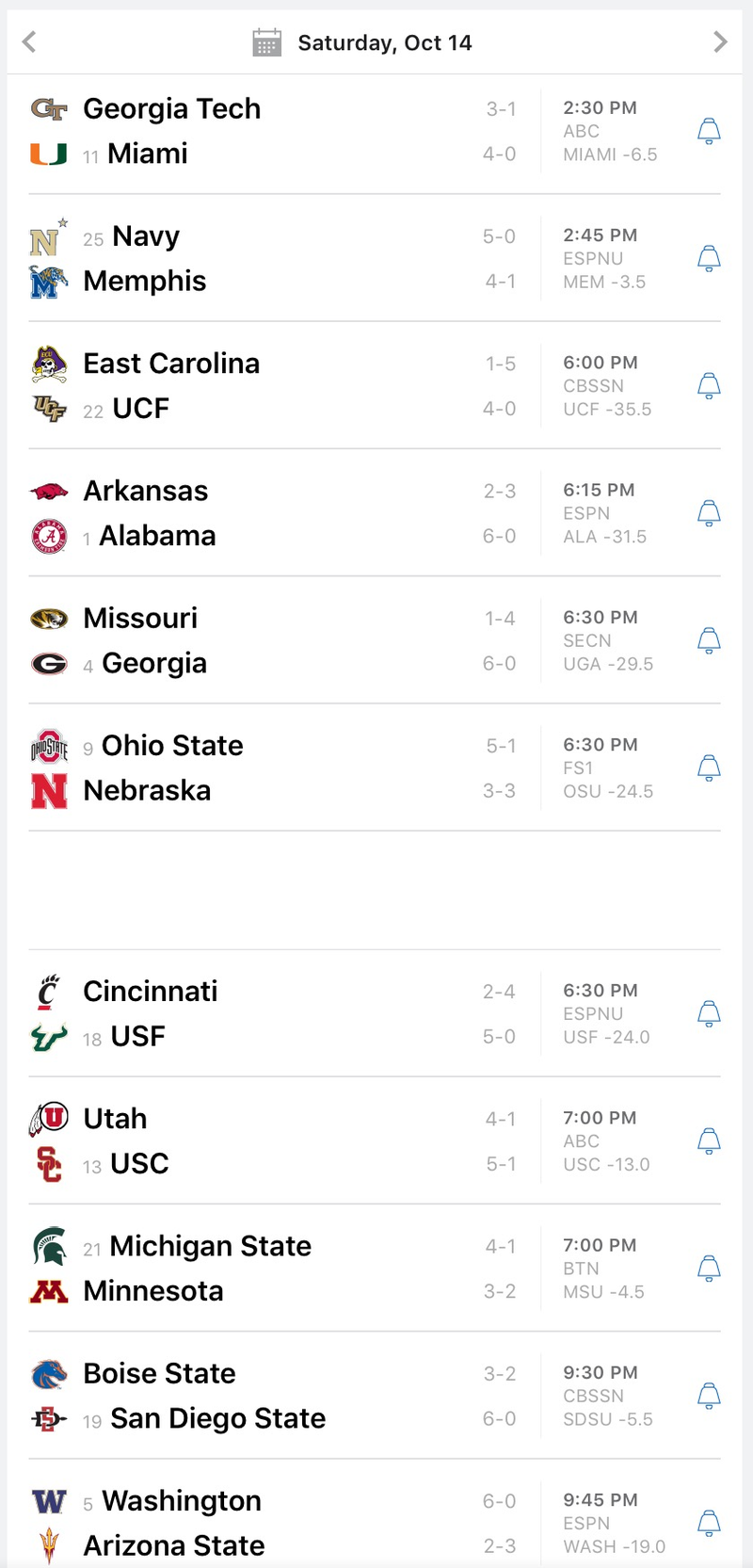Screen dimensions: 753x1568
Task: Set alert for Georgia Tech vs Miami
Action: [x=709, y=131]
